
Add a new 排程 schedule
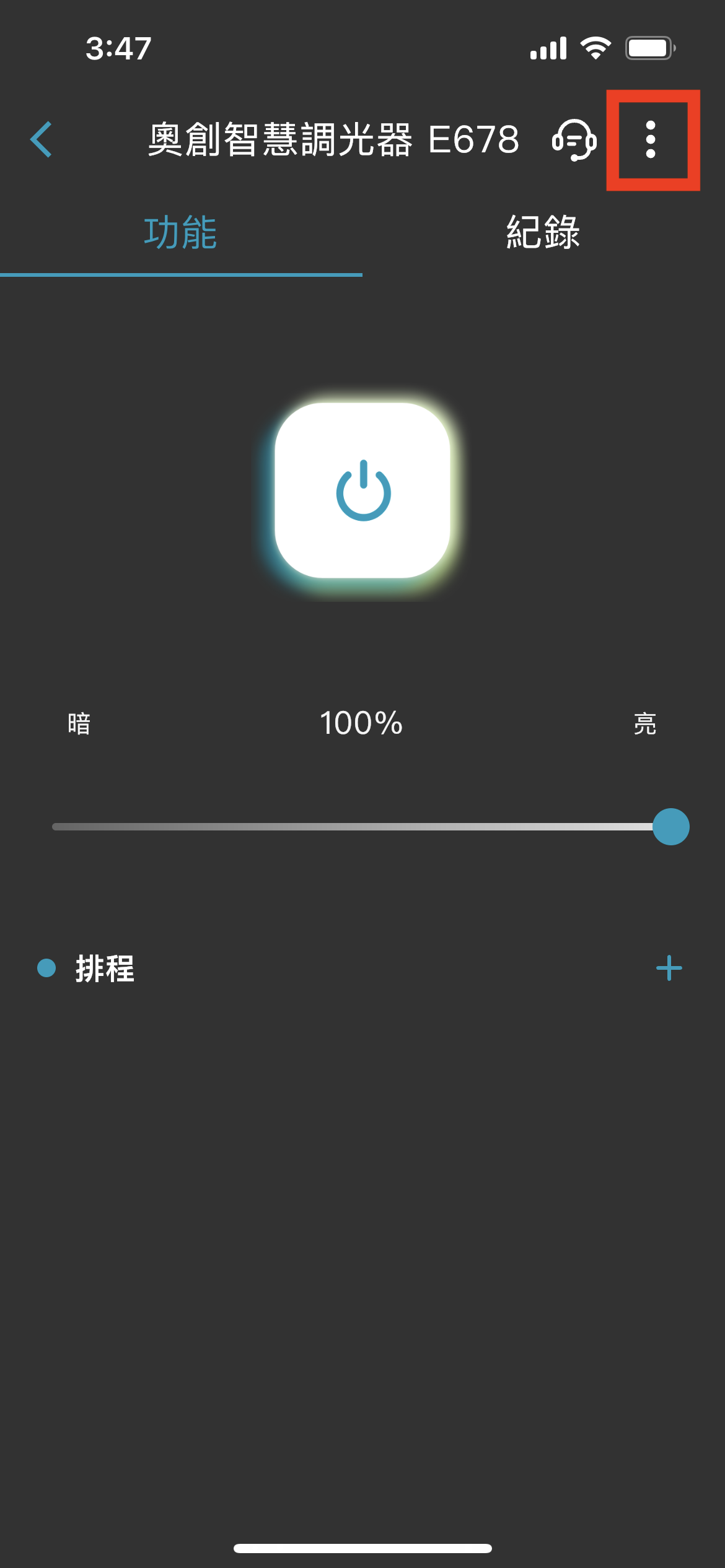pyautogui.click(x=669, y=968)
